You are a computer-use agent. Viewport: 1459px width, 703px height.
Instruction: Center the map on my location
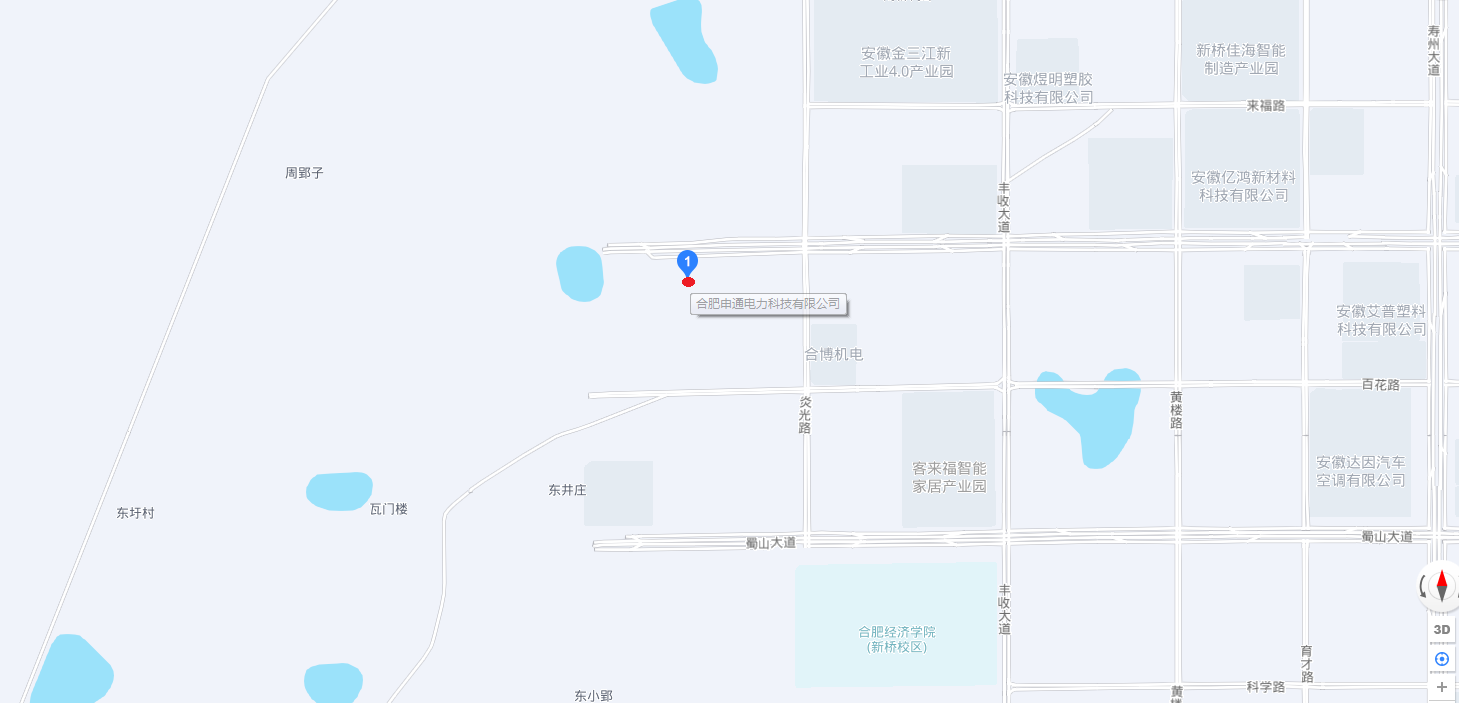(1442, 659)
